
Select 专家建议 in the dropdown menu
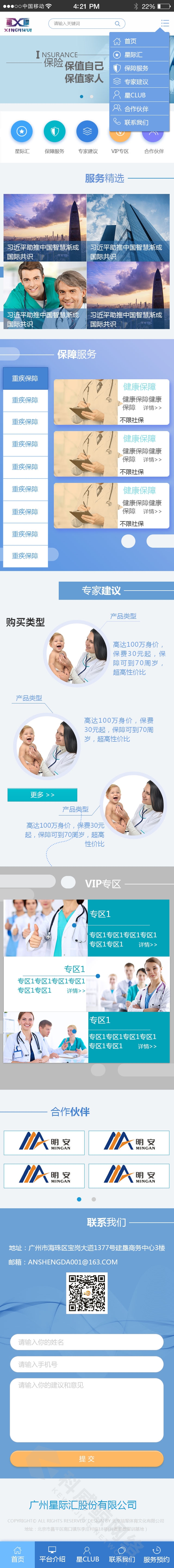(x=136, y=82)
